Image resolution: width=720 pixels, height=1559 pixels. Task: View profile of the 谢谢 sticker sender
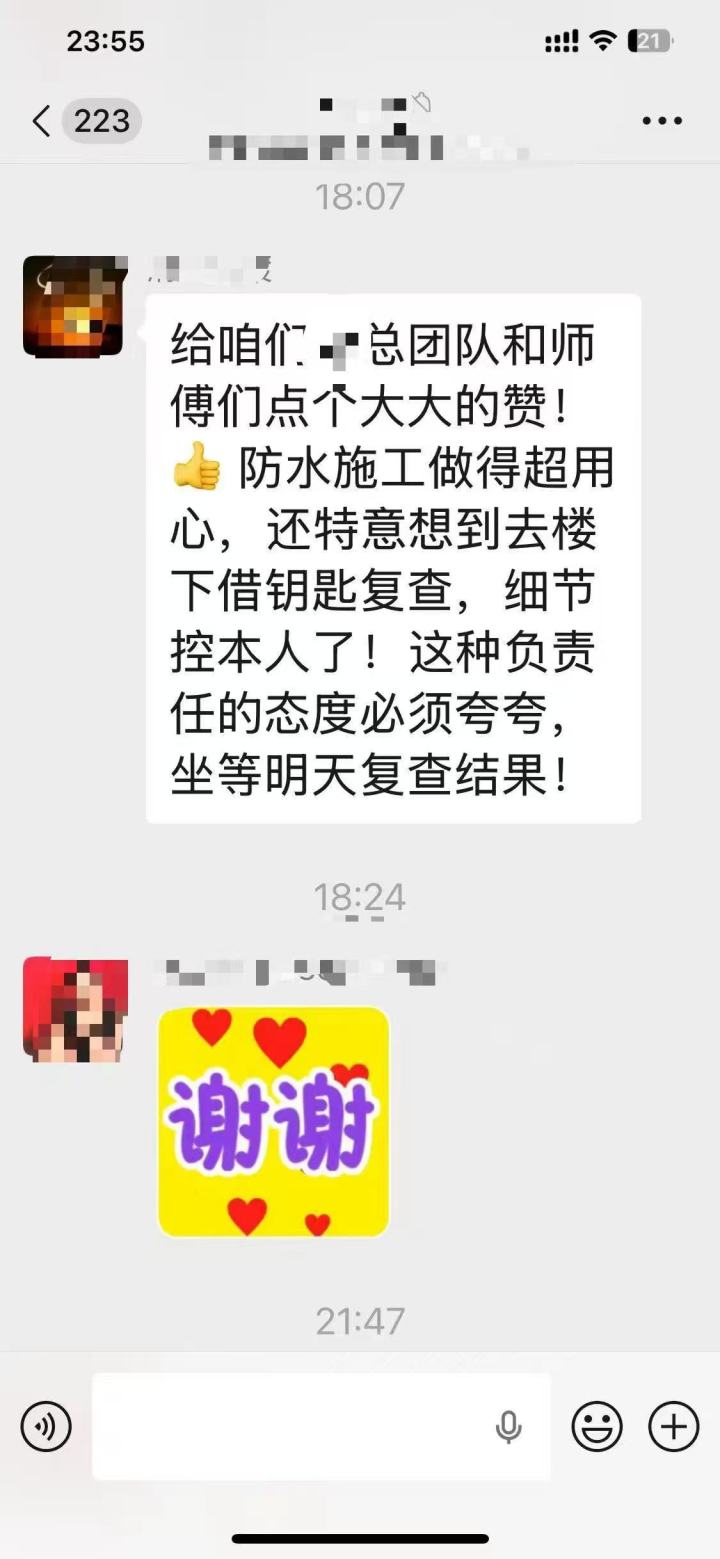pos(76,1008)
